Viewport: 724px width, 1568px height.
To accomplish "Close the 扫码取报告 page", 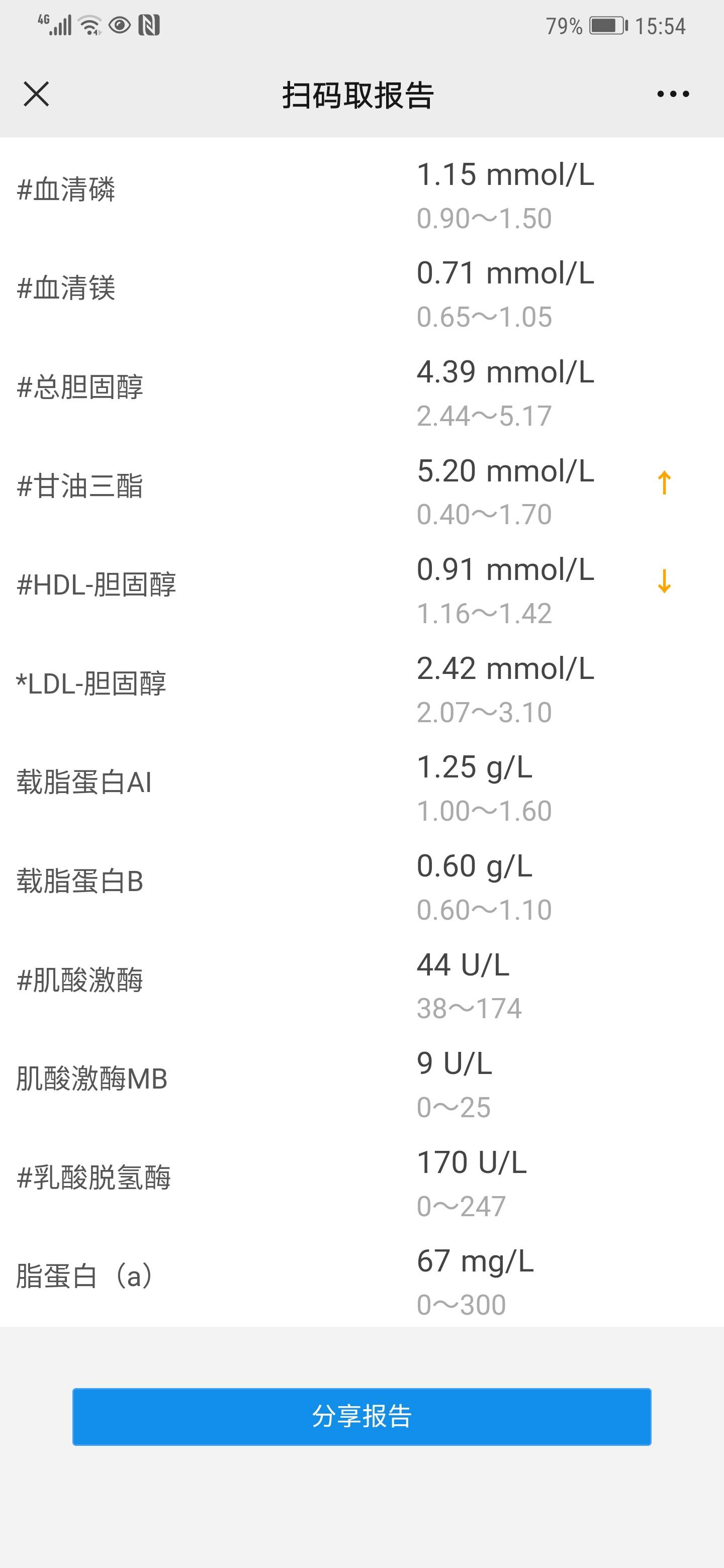I will (36, 94).
